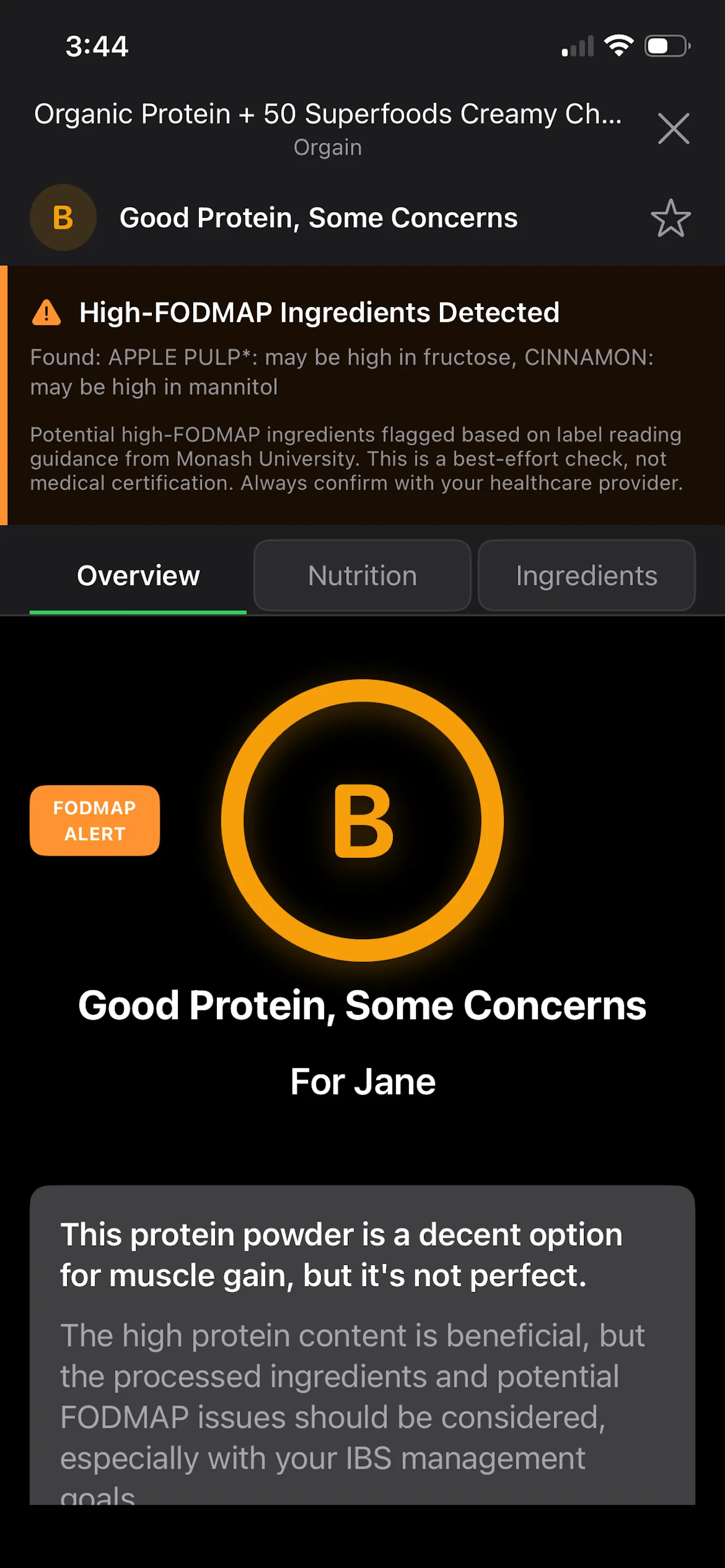Tap the Orgain brand name
The height and width of the screenshot is (1568, 725).
(x=327, y=147)
